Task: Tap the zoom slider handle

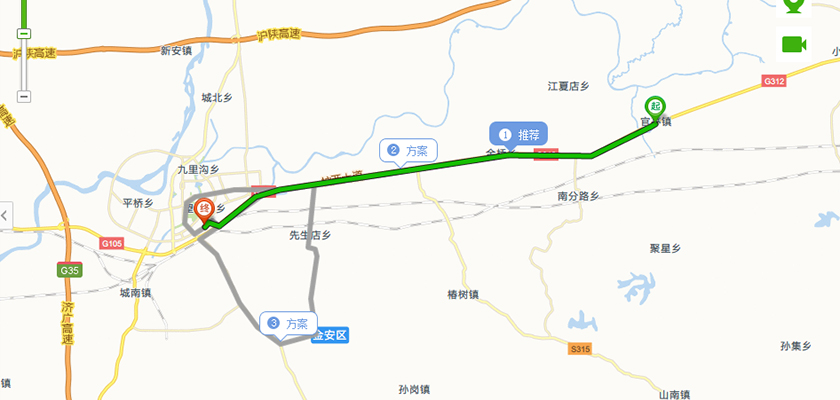Action: coord(24,35)
